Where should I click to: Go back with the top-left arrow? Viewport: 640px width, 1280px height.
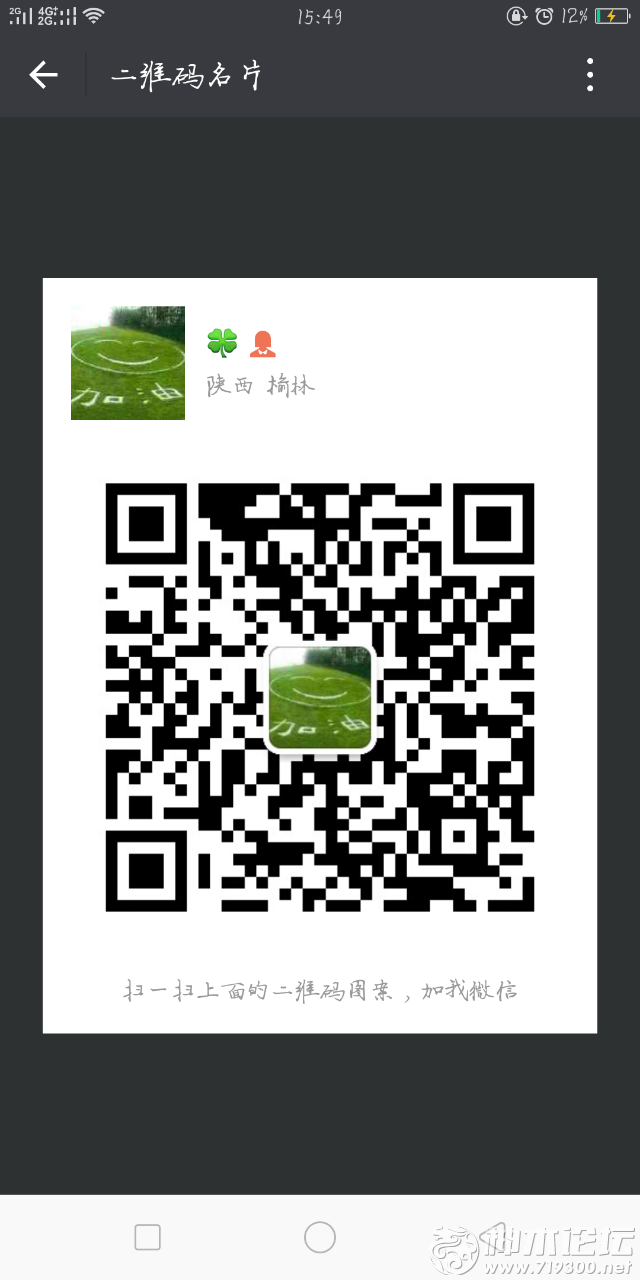[x=43, y=75]
